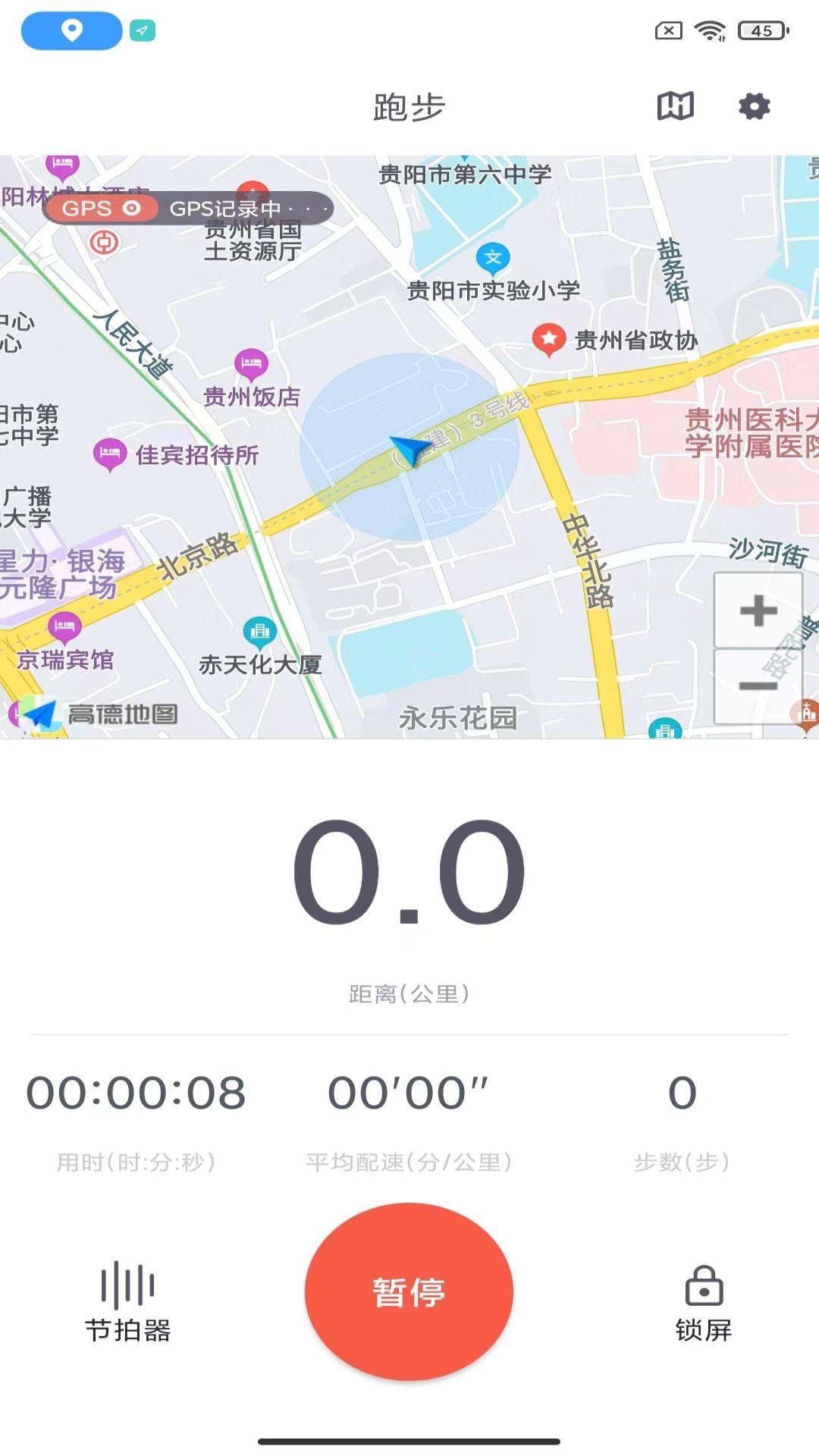Tap the green navigation arrow in status bar
Viewport: 819px width, 1456px height.
(x=143, y=31)
